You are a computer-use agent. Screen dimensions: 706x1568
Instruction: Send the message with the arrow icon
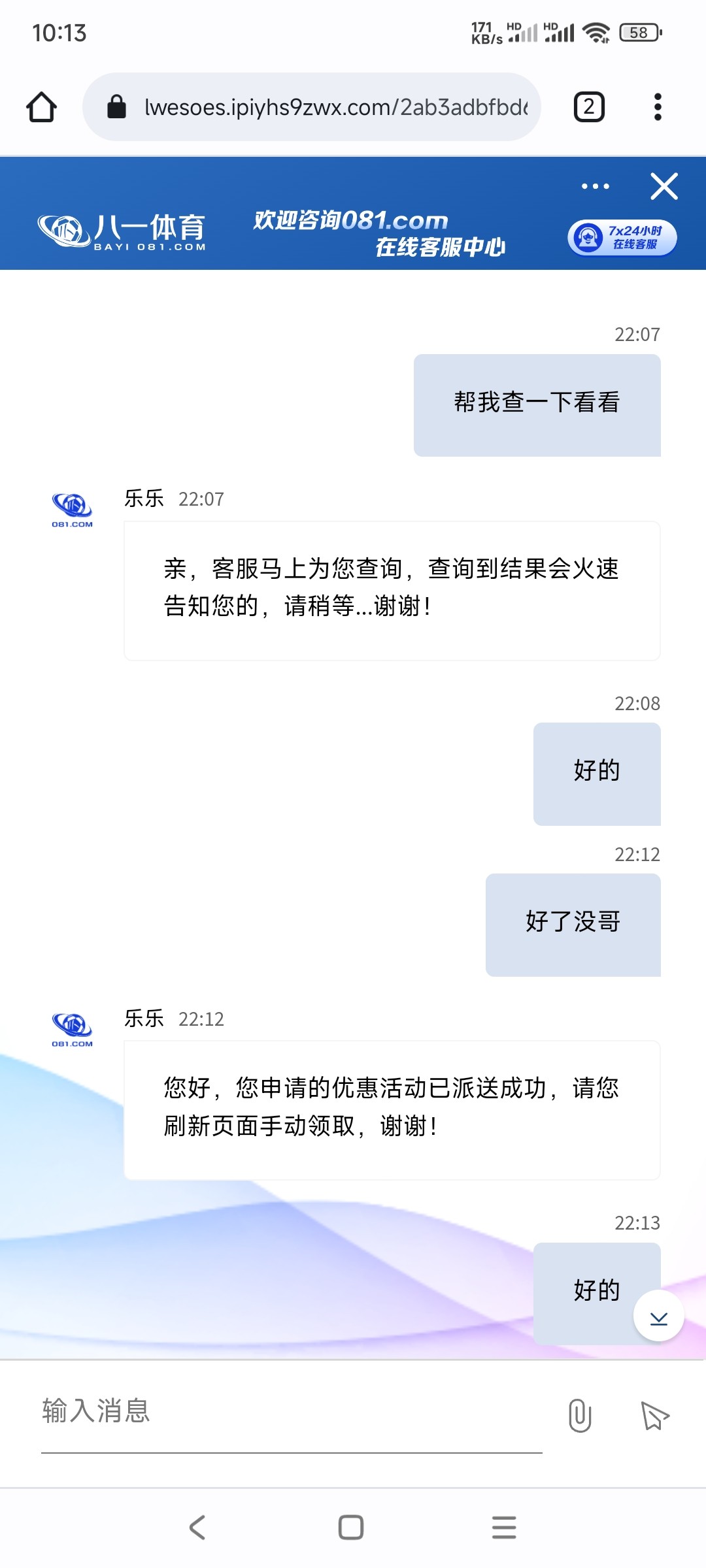coord(654,1415)
